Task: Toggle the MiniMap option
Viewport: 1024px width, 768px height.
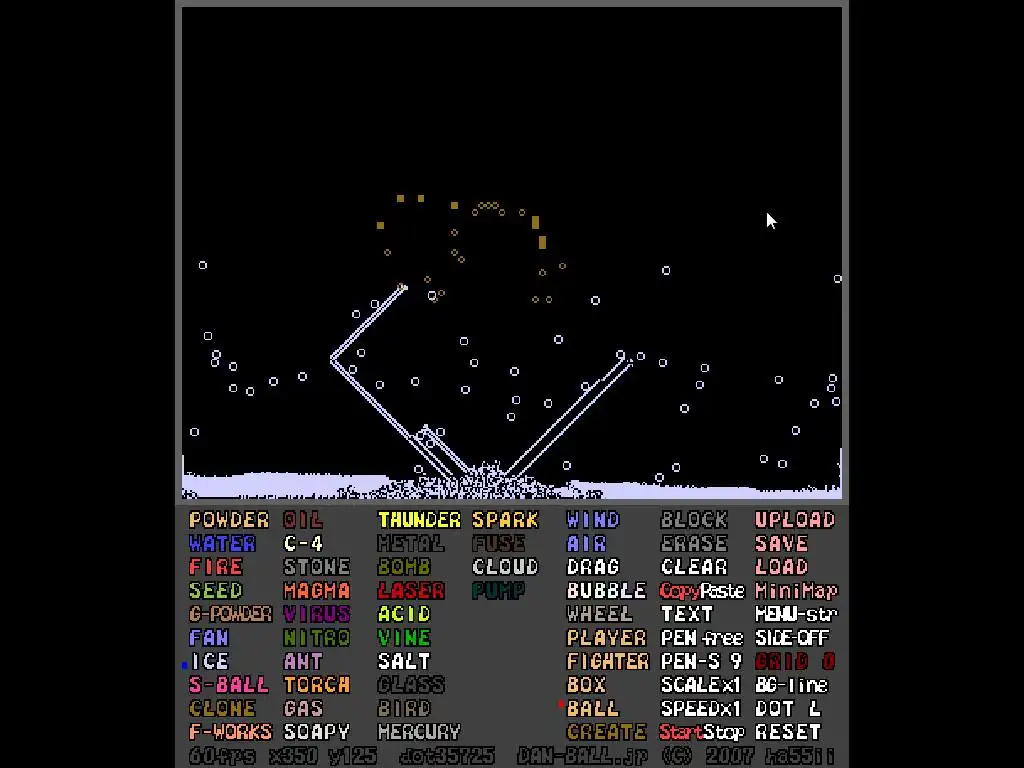Action: click(x=796, y=591)
